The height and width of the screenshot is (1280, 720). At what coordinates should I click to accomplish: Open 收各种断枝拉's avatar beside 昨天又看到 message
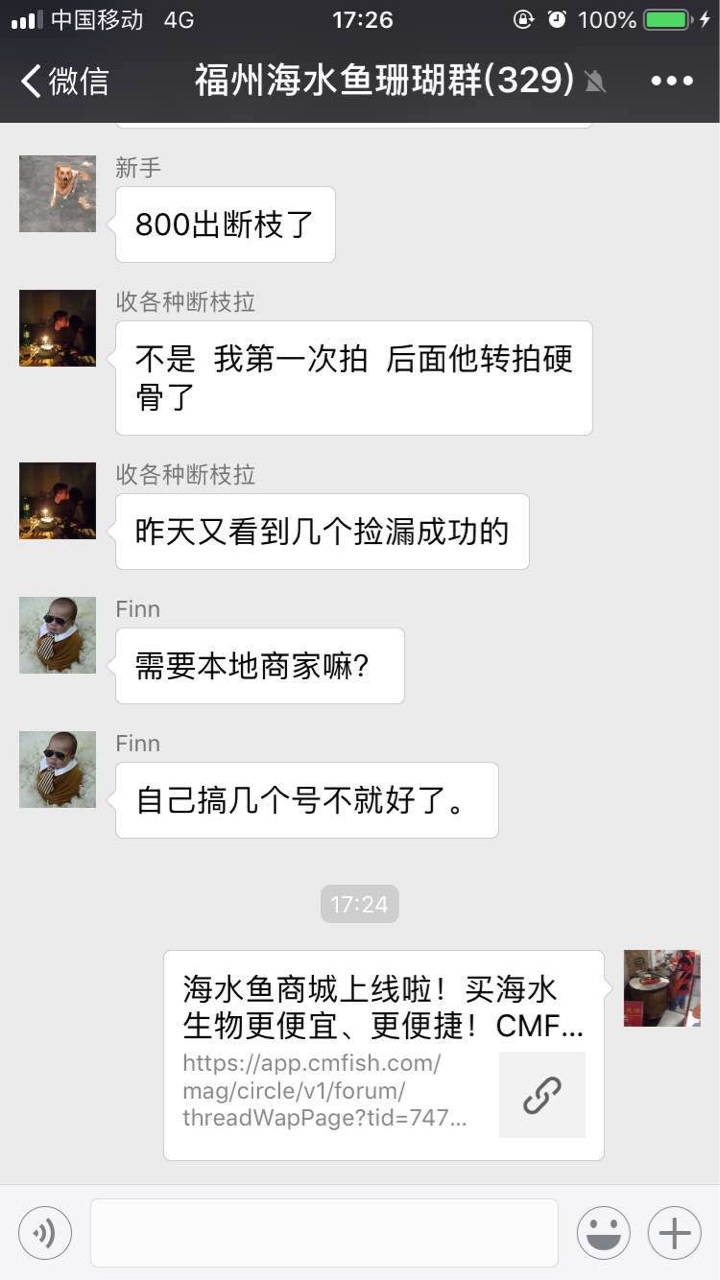(58, 500)
